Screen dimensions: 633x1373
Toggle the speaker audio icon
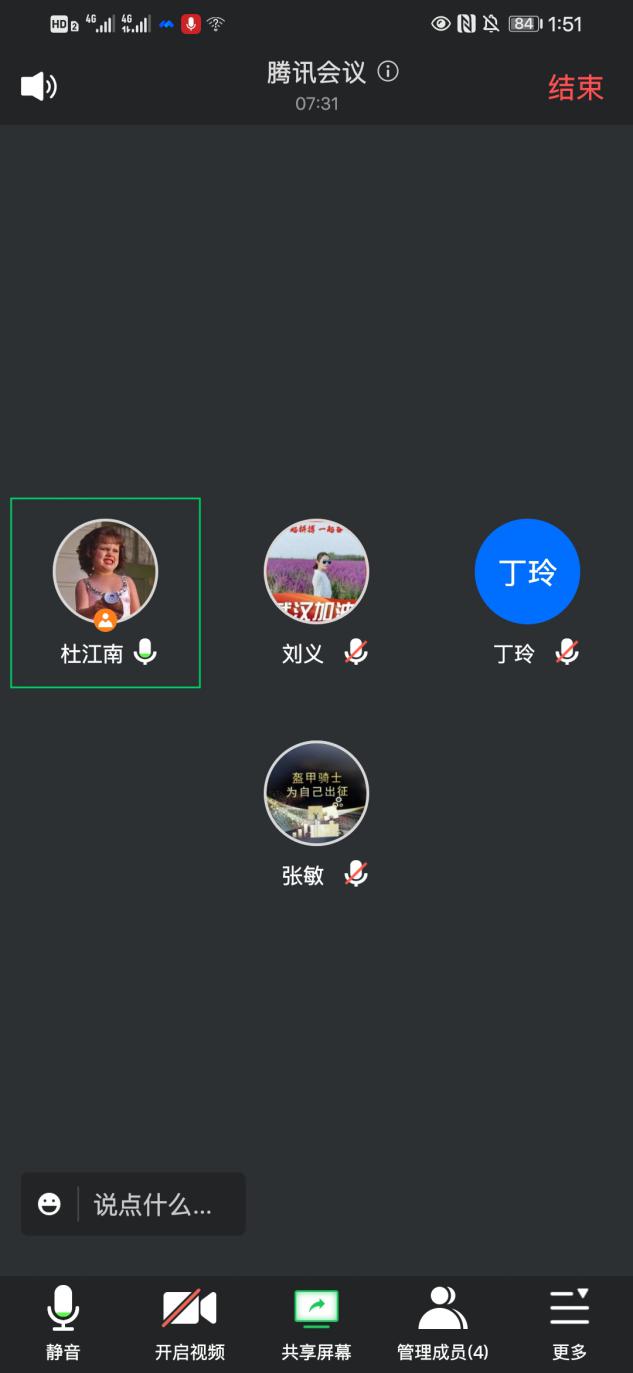(39, 87)
